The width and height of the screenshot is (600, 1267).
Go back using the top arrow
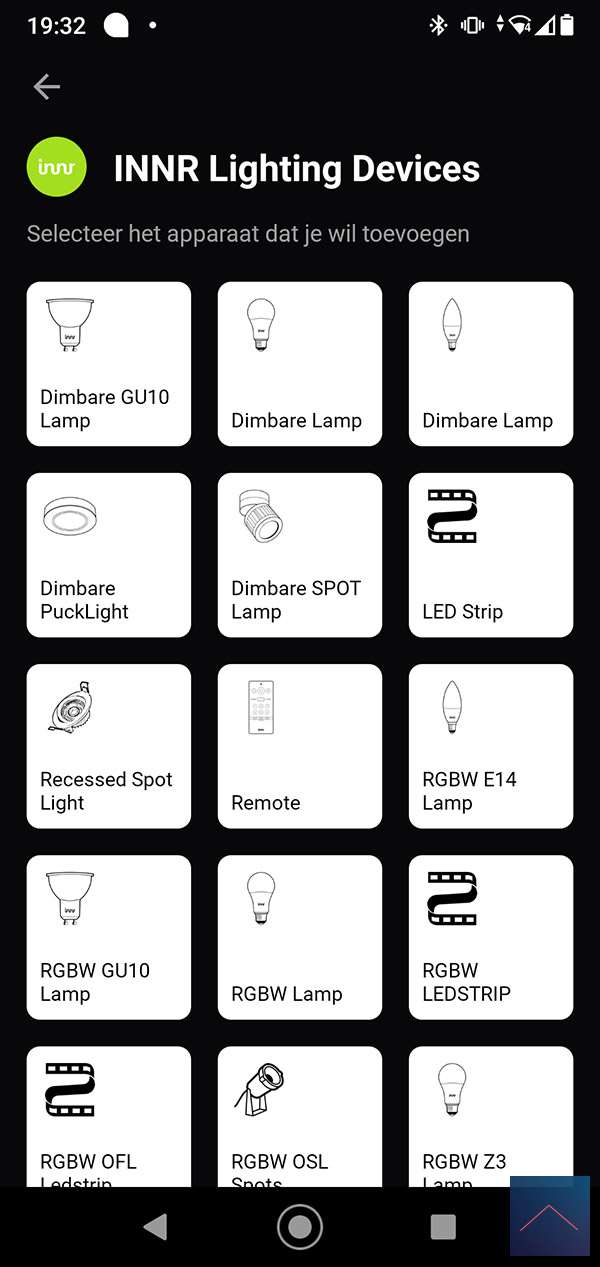(x=46, y=87)
